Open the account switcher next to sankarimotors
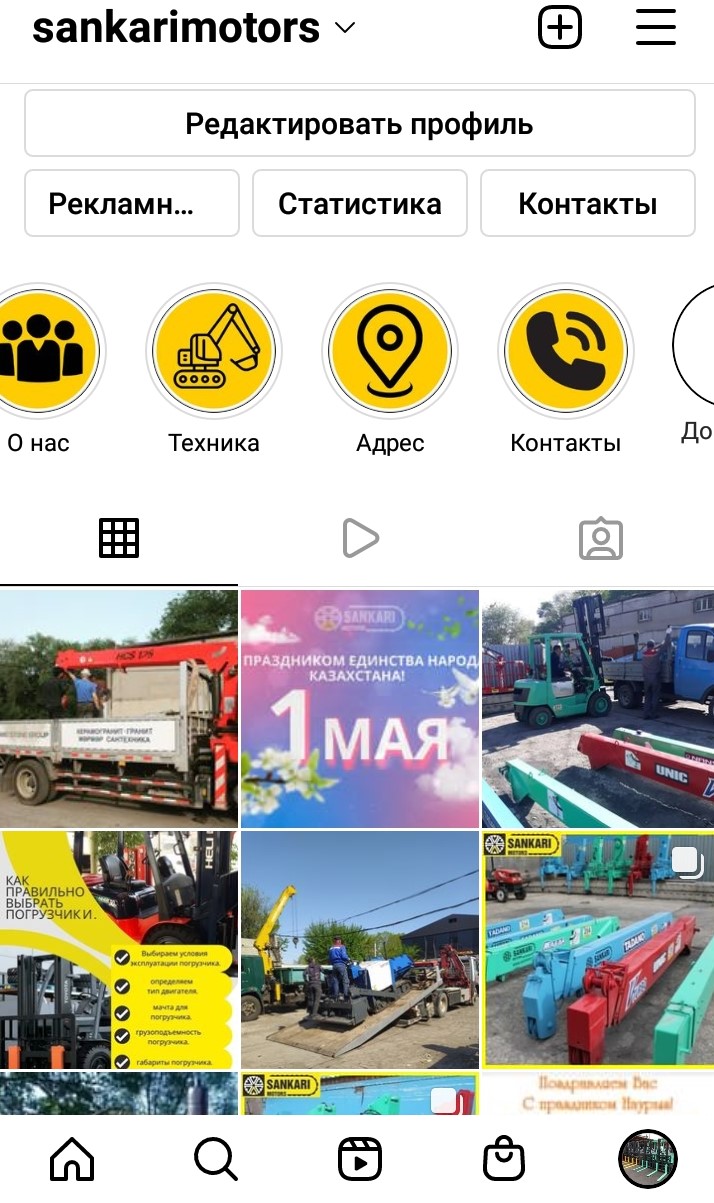The width and height of the screenshot is (714, 1203). (x=345, y=29)
